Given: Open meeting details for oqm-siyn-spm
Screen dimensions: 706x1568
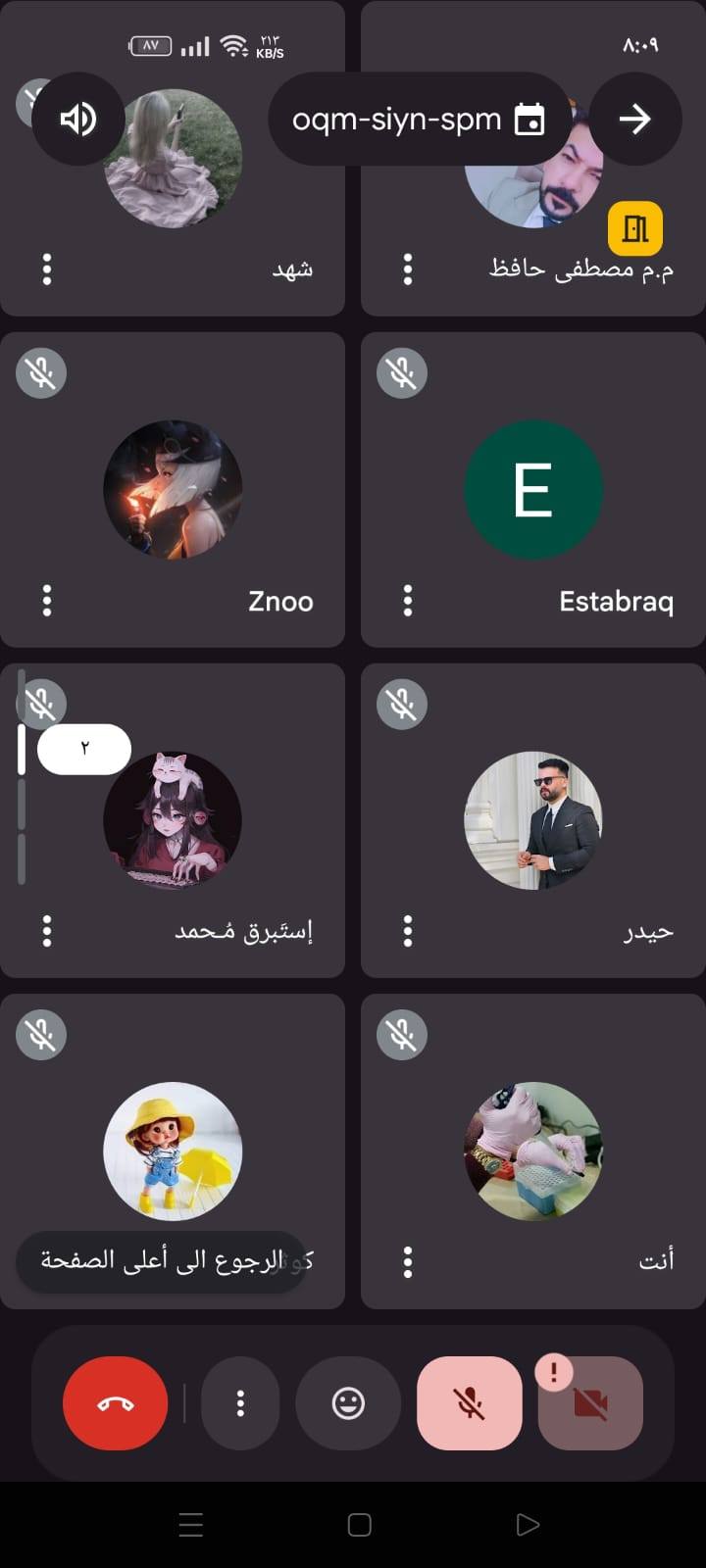Looking at the screenshot, I should (419, 120).
